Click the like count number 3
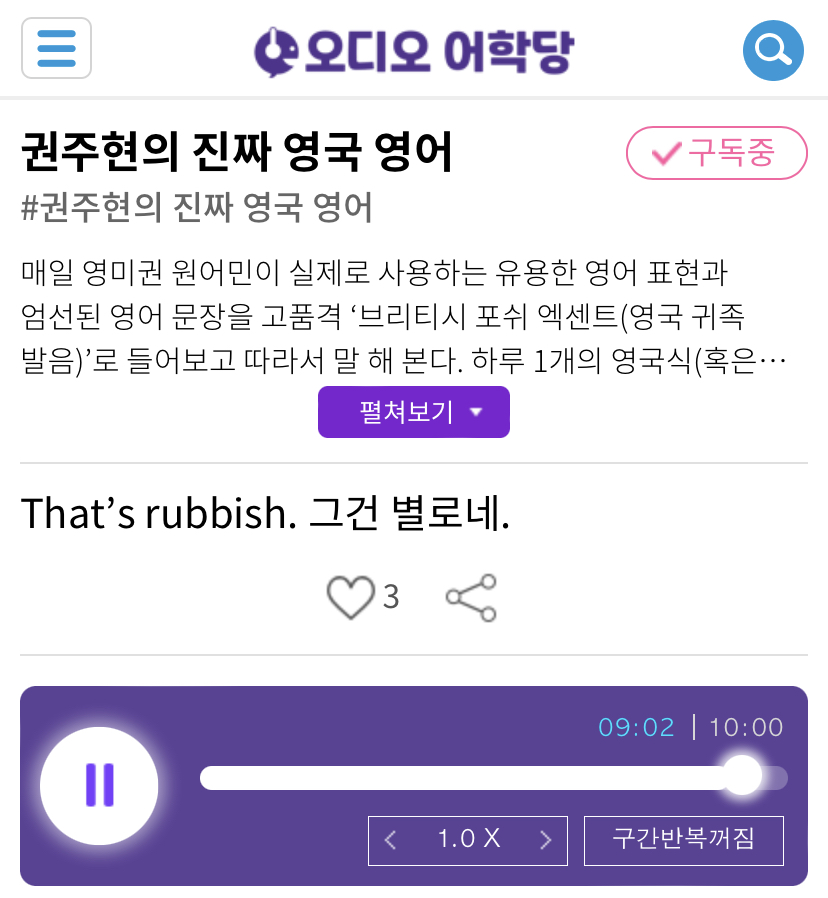 pos(391,596)
